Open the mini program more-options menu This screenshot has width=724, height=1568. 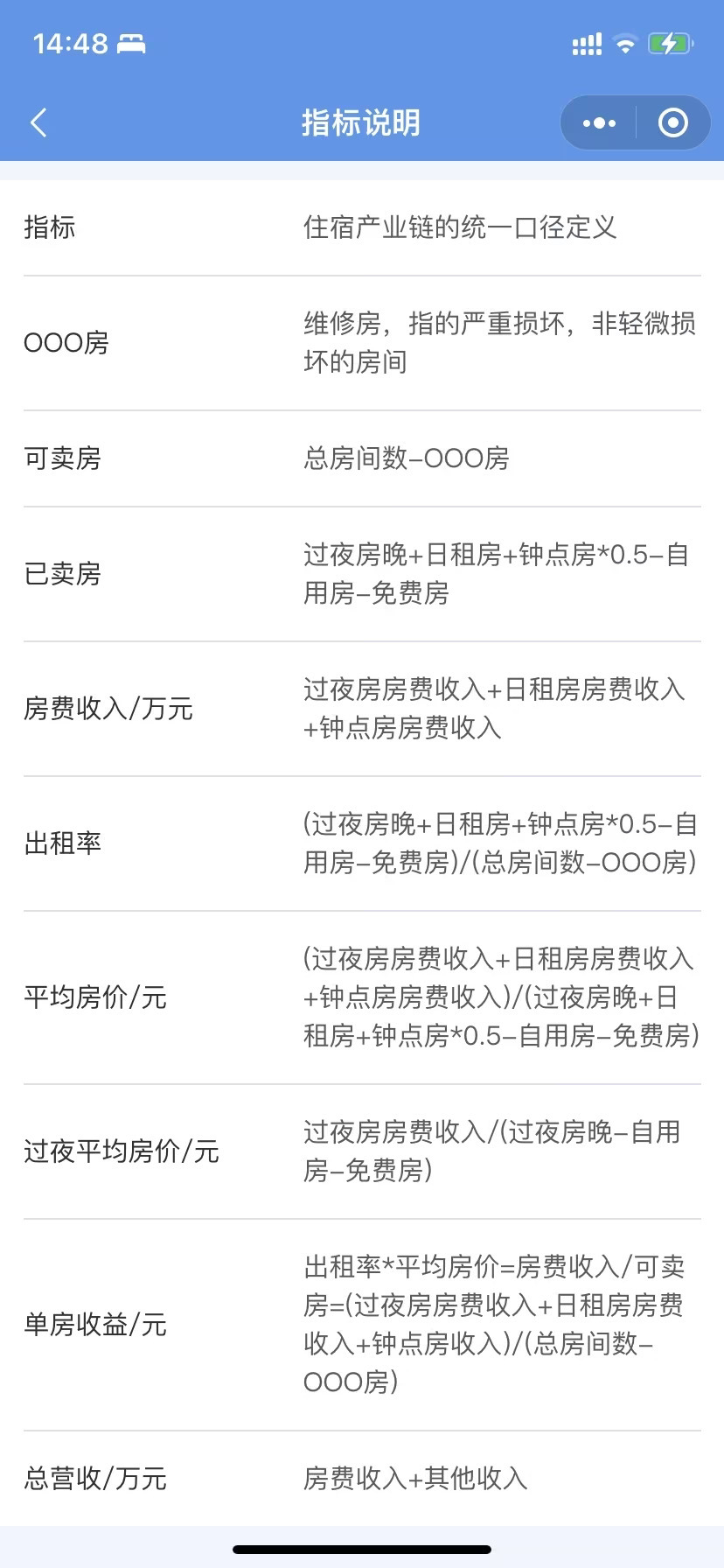(599, 123)
